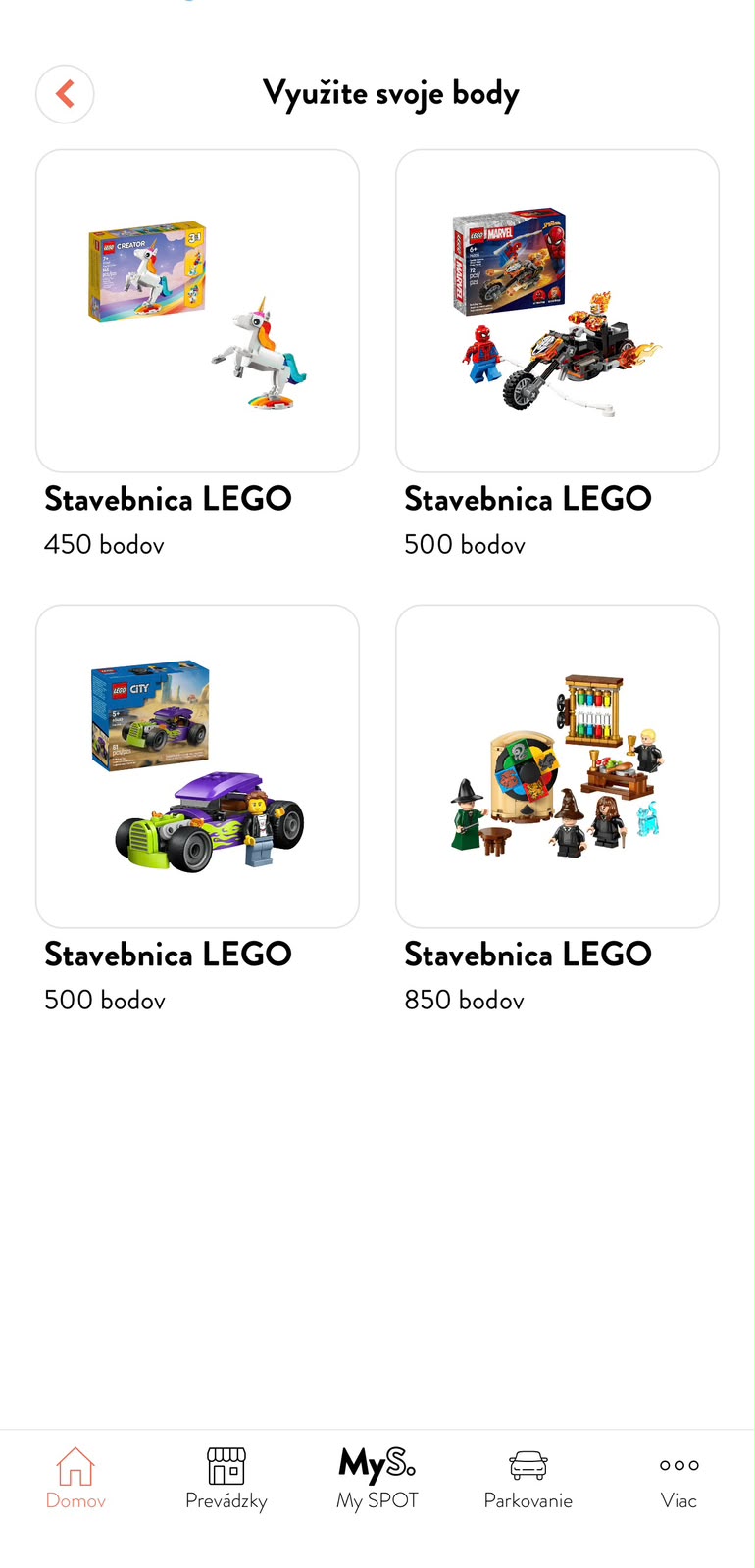The height and width of the screenshot is (1568, 755).
Task: Open the Prevádzky tab
Action: [x=226, y=1479]
